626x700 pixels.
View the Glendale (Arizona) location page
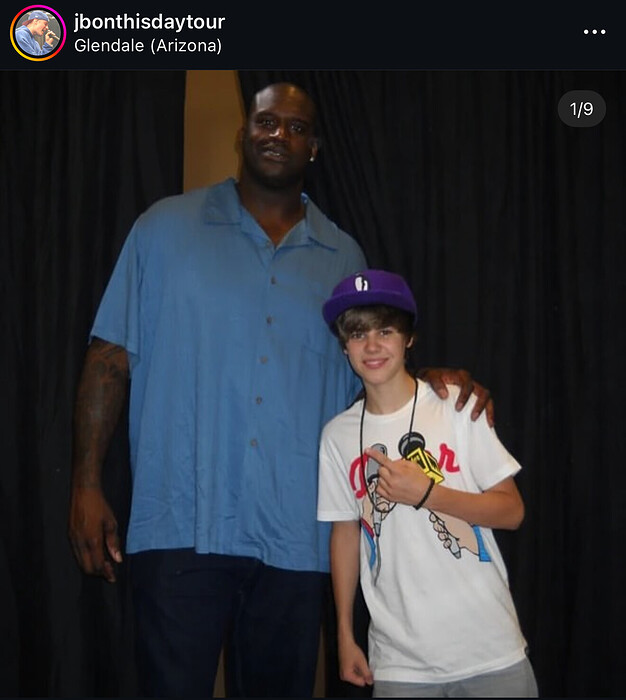pyautogui.click(x=148, y=45)
